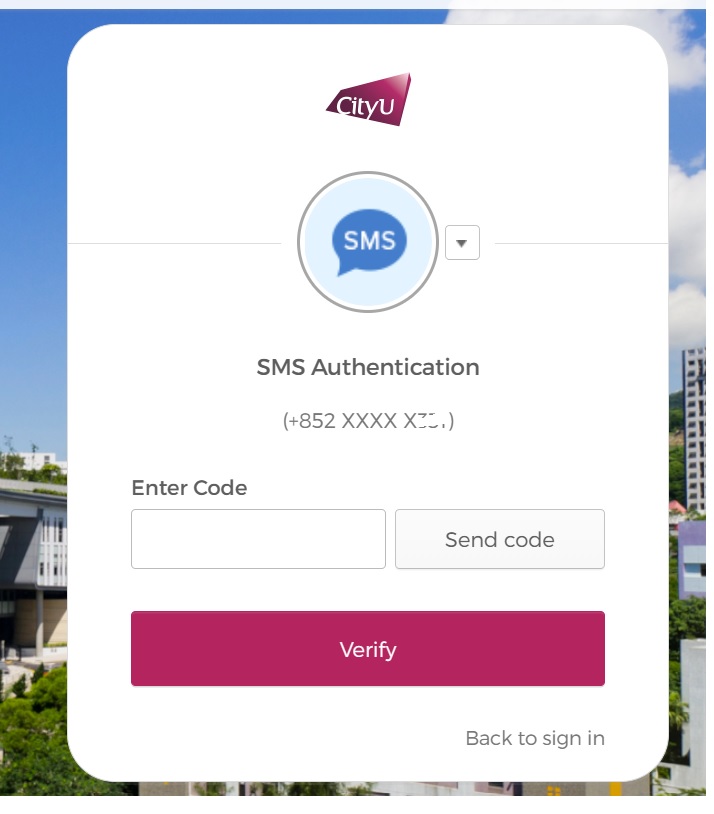This screenshot has height=814, width=714.
Task: Go back to sign in
Action: coord(534,738)
